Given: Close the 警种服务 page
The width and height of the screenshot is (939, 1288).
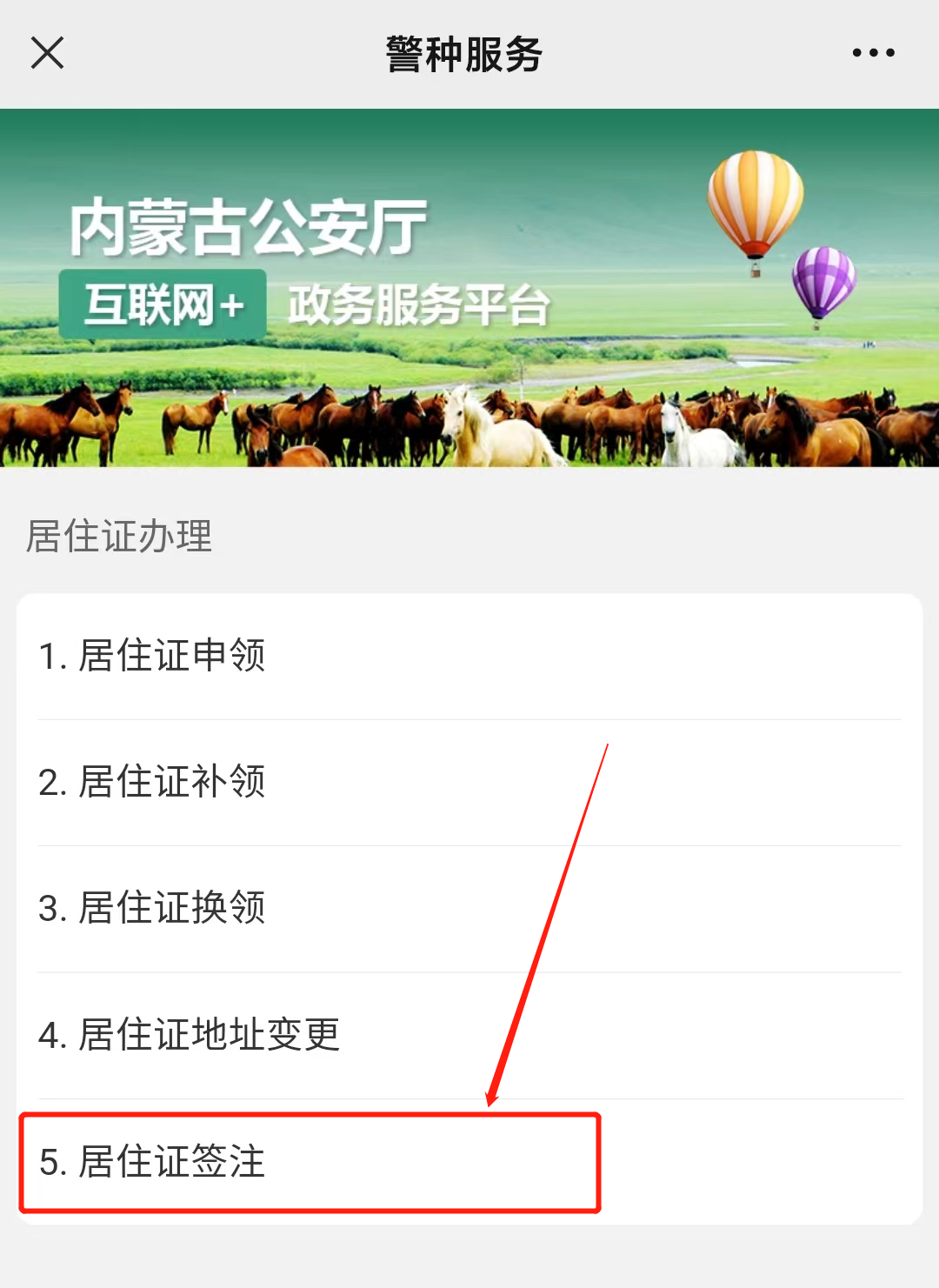Looking at the screenshot, I should pyautogui.click(x=48, y=53).
